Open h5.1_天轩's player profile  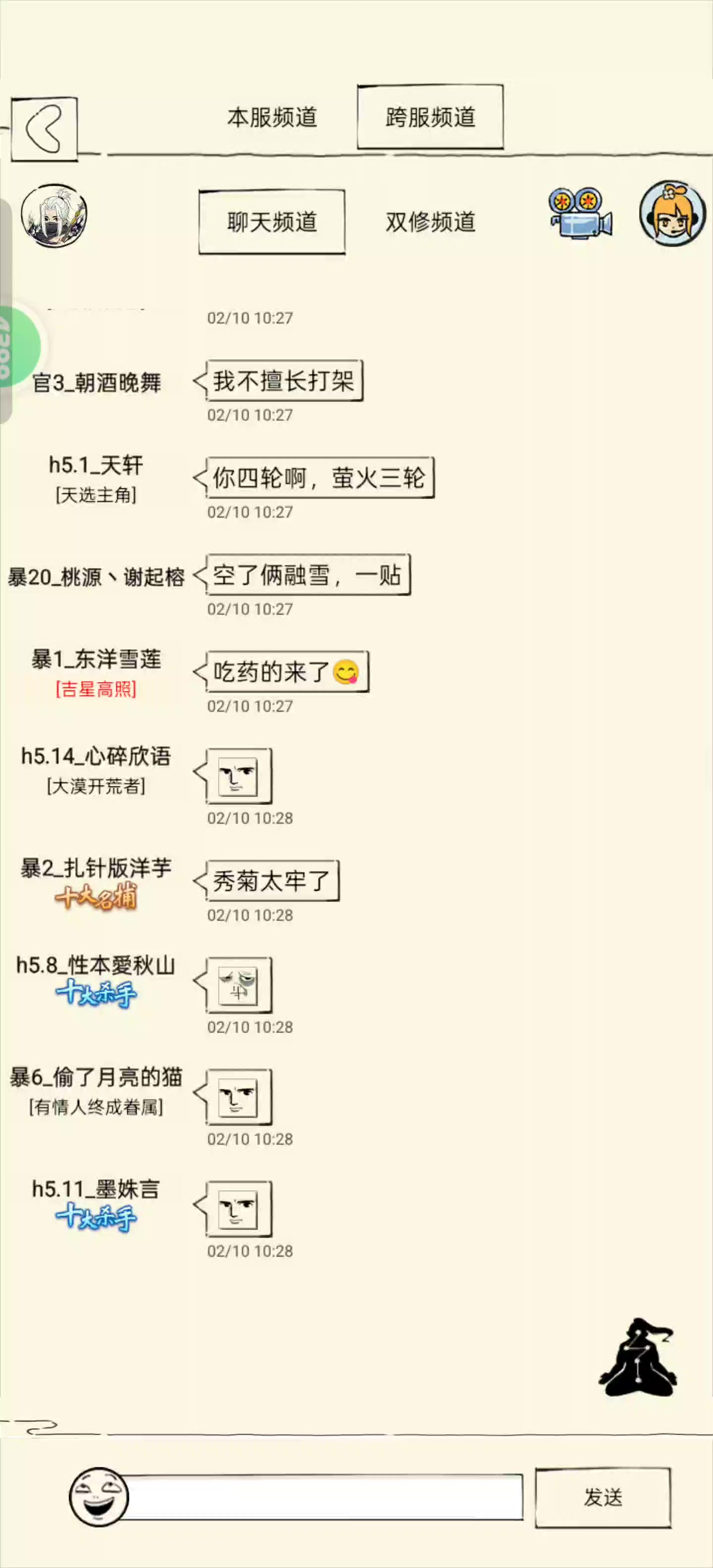(96, 466)
